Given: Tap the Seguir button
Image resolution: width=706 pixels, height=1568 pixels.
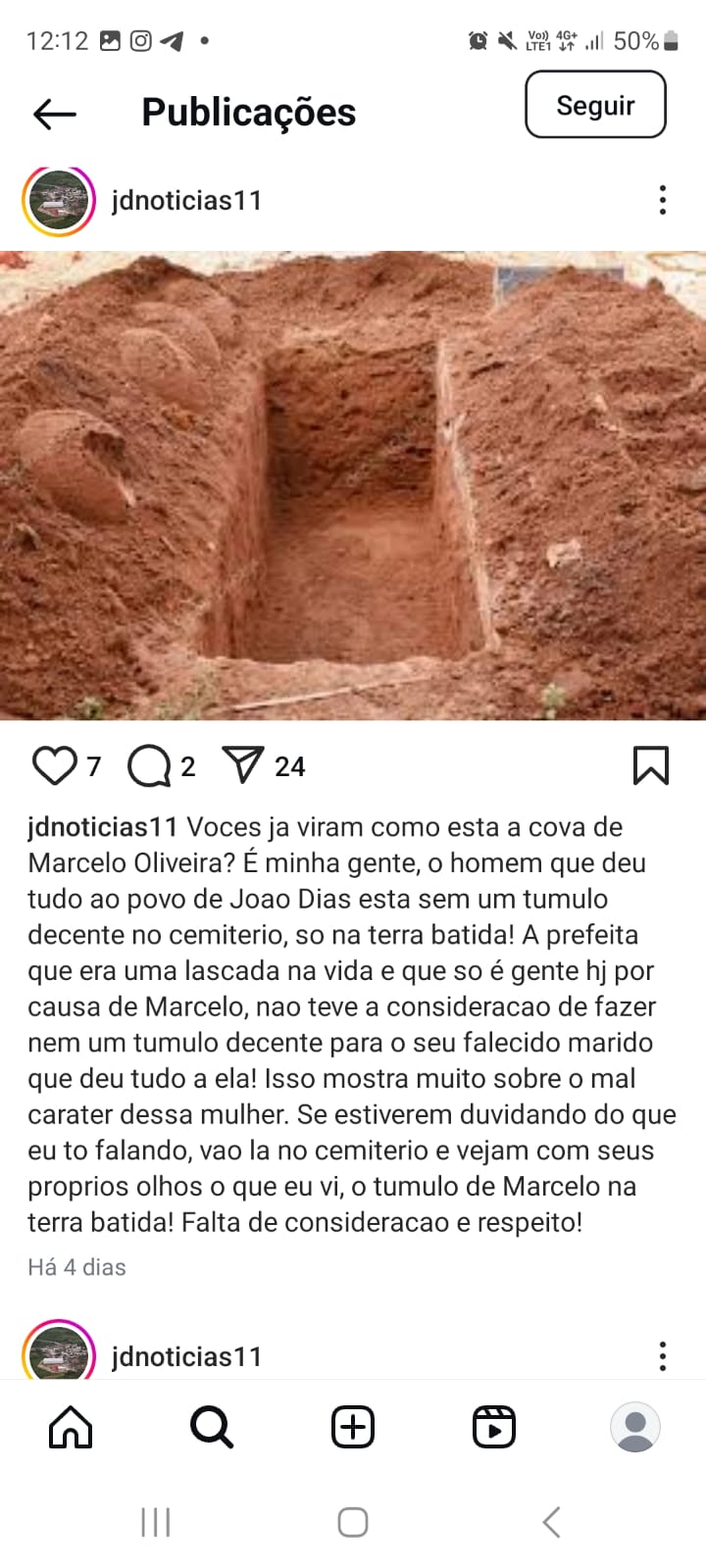Looking at the screenshot, I should [x=595, y=105].
